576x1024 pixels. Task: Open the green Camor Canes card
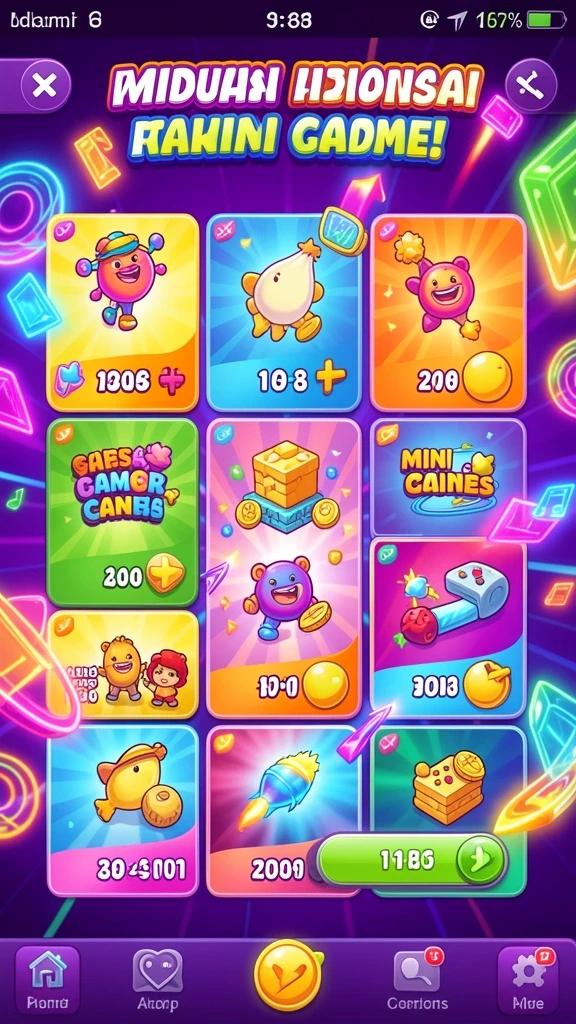pyautogui.click(x=123, y=512)
